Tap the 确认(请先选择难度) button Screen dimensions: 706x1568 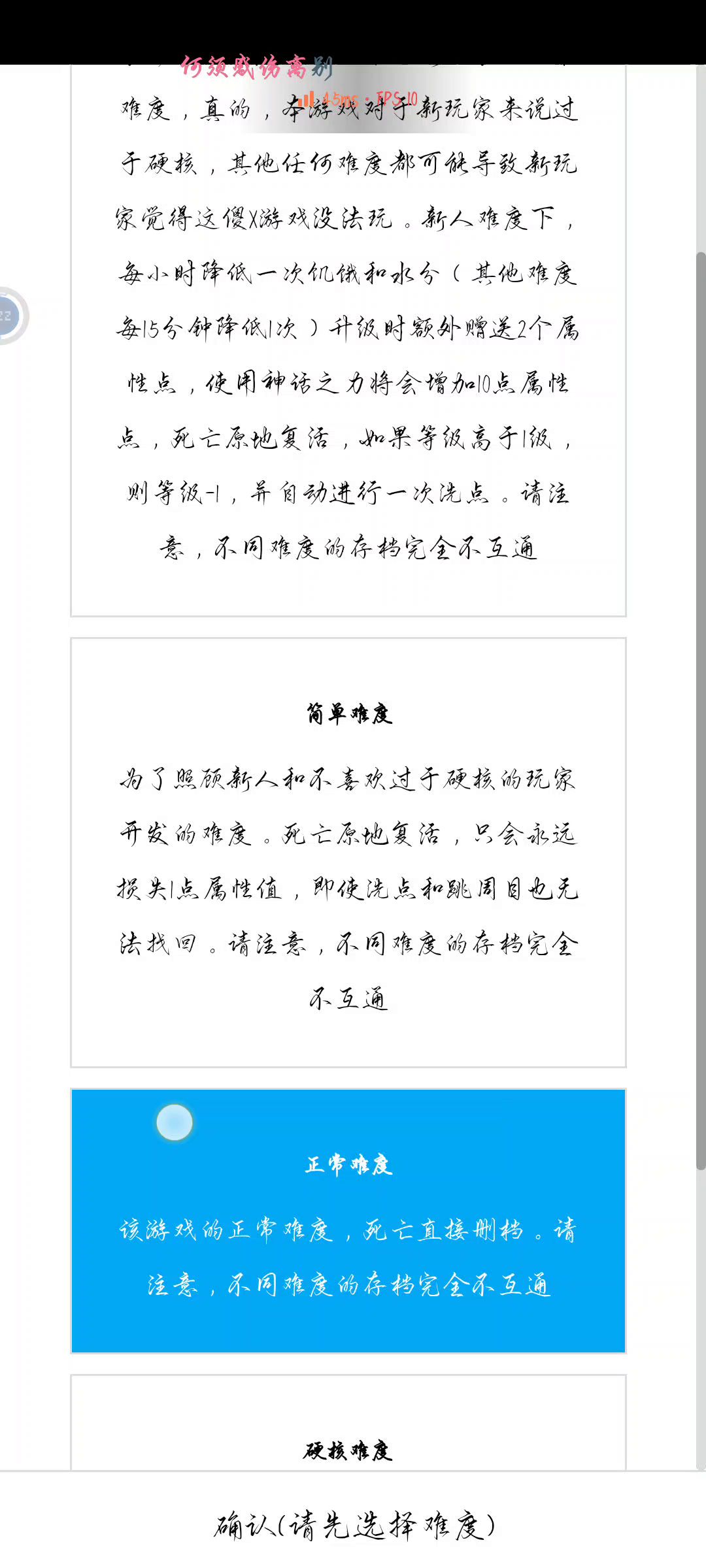(353, 1526)
